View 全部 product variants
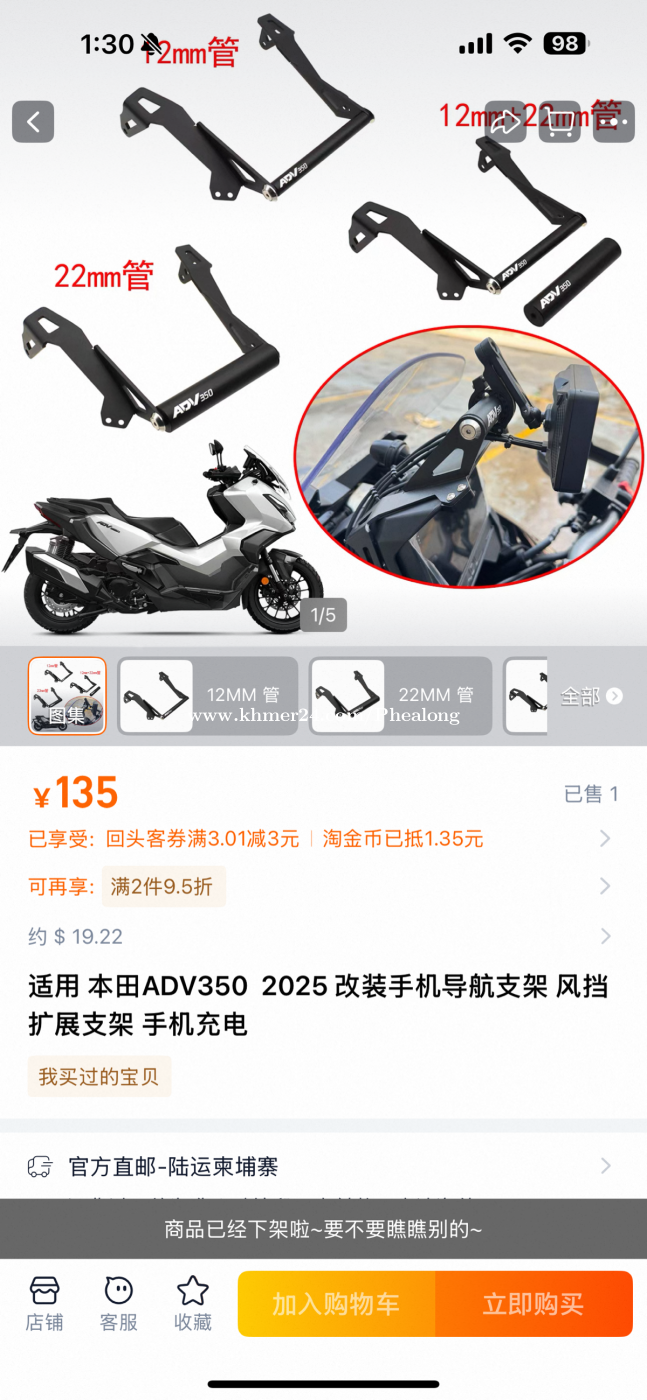The height and width of the screenshot is (1400, 647). (590, 696)
